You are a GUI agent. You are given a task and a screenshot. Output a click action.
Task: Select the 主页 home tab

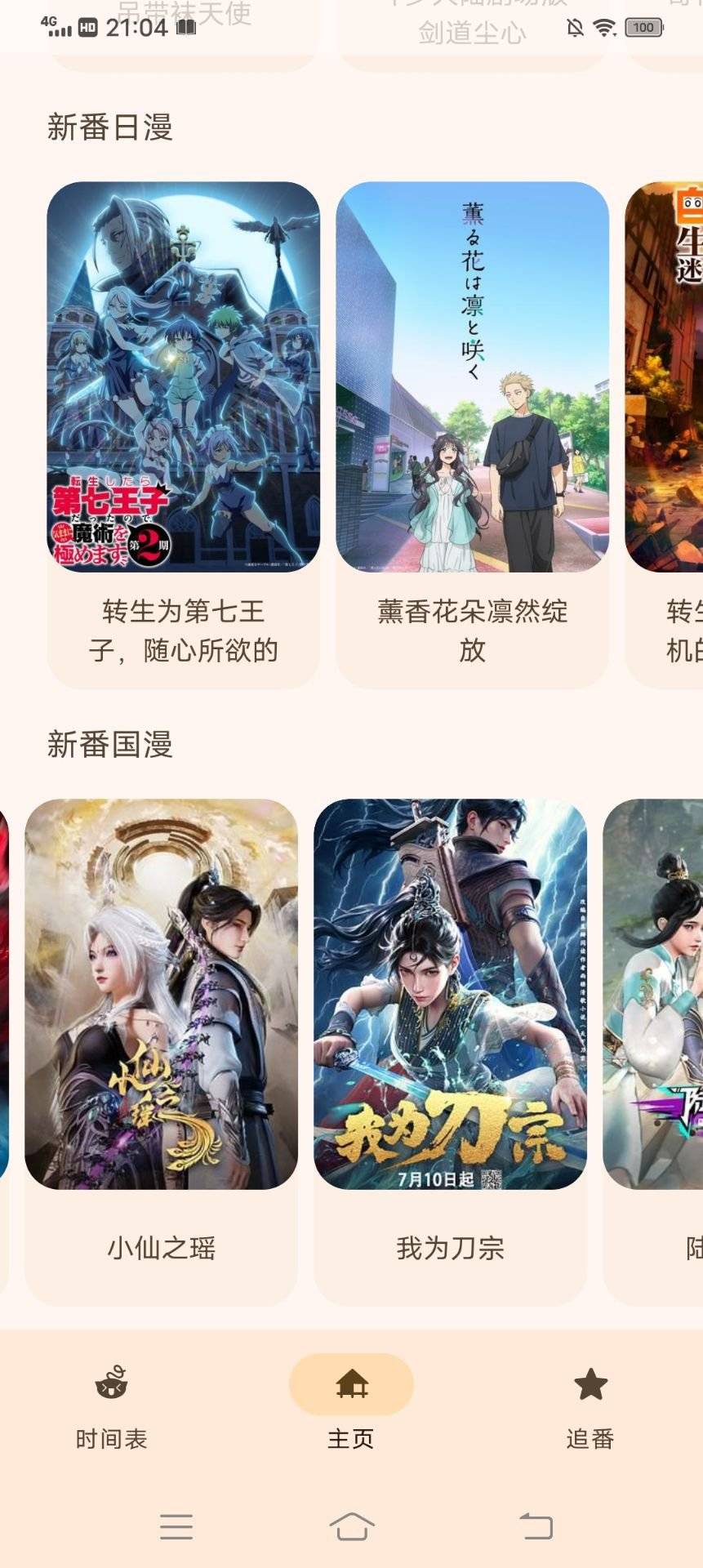[351, 1406]
